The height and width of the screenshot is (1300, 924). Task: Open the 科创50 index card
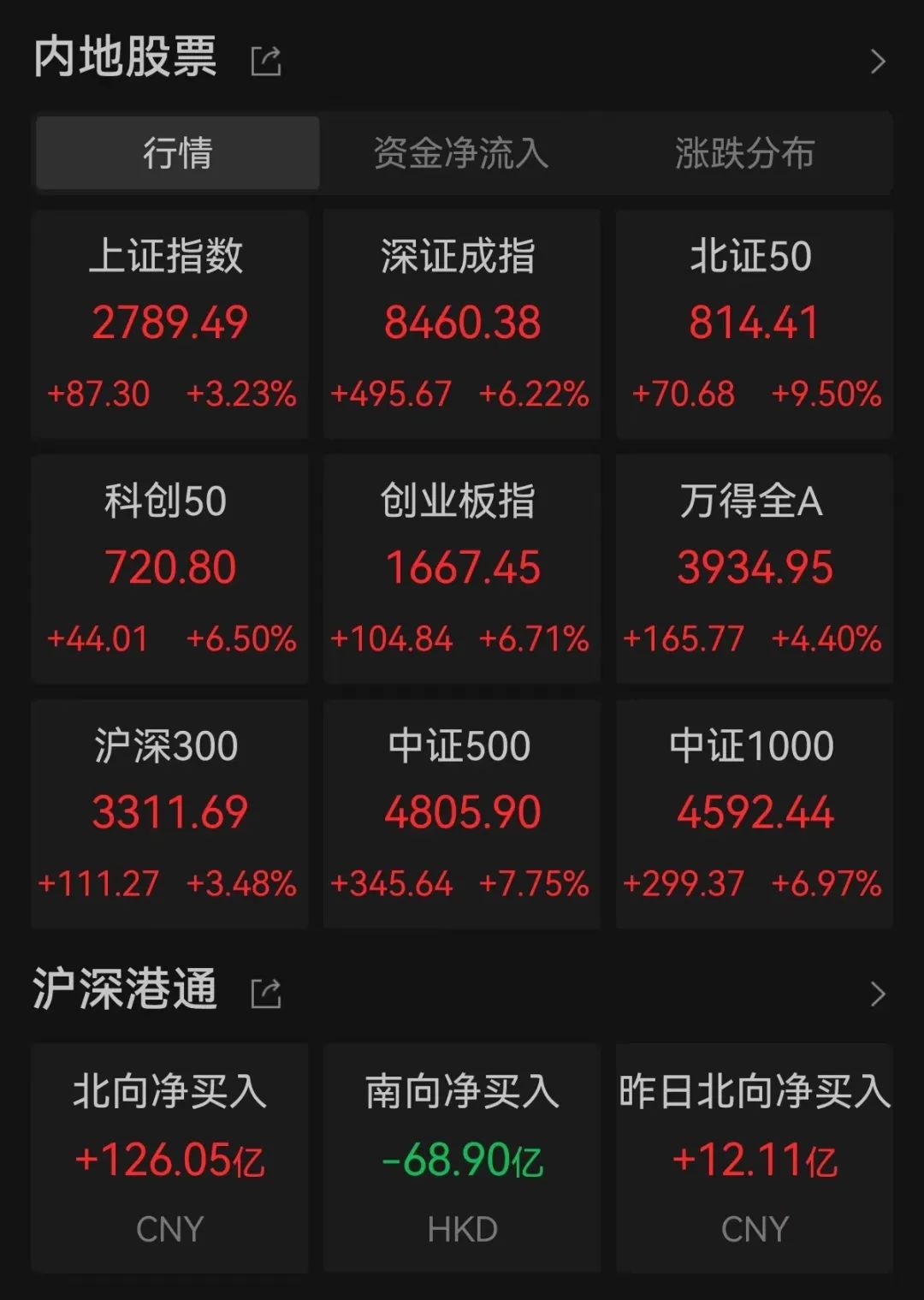[169, 568]
